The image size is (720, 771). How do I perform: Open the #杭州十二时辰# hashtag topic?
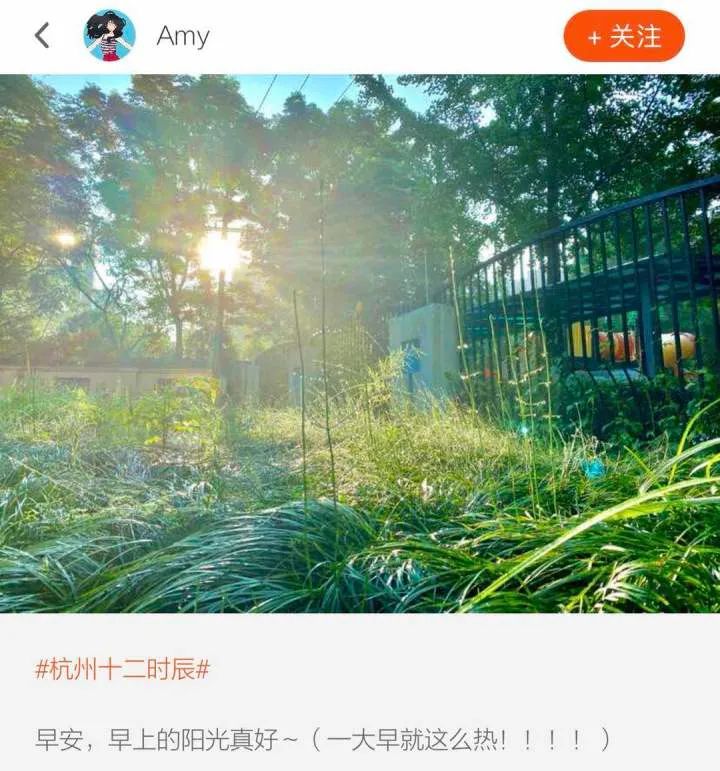(122, 669)
